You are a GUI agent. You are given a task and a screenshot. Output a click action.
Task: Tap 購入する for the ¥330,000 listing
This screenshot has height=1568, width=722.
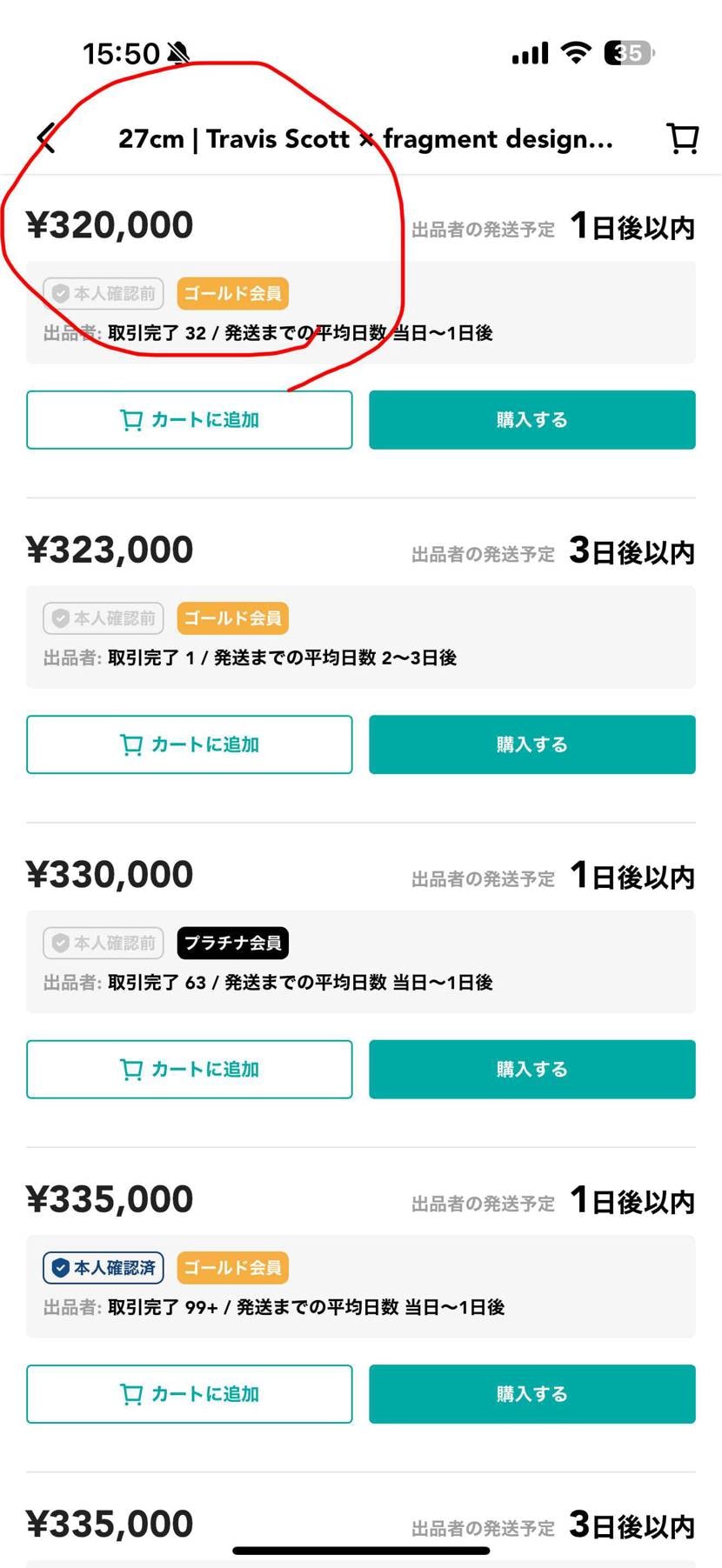[x=531, y=1069]
